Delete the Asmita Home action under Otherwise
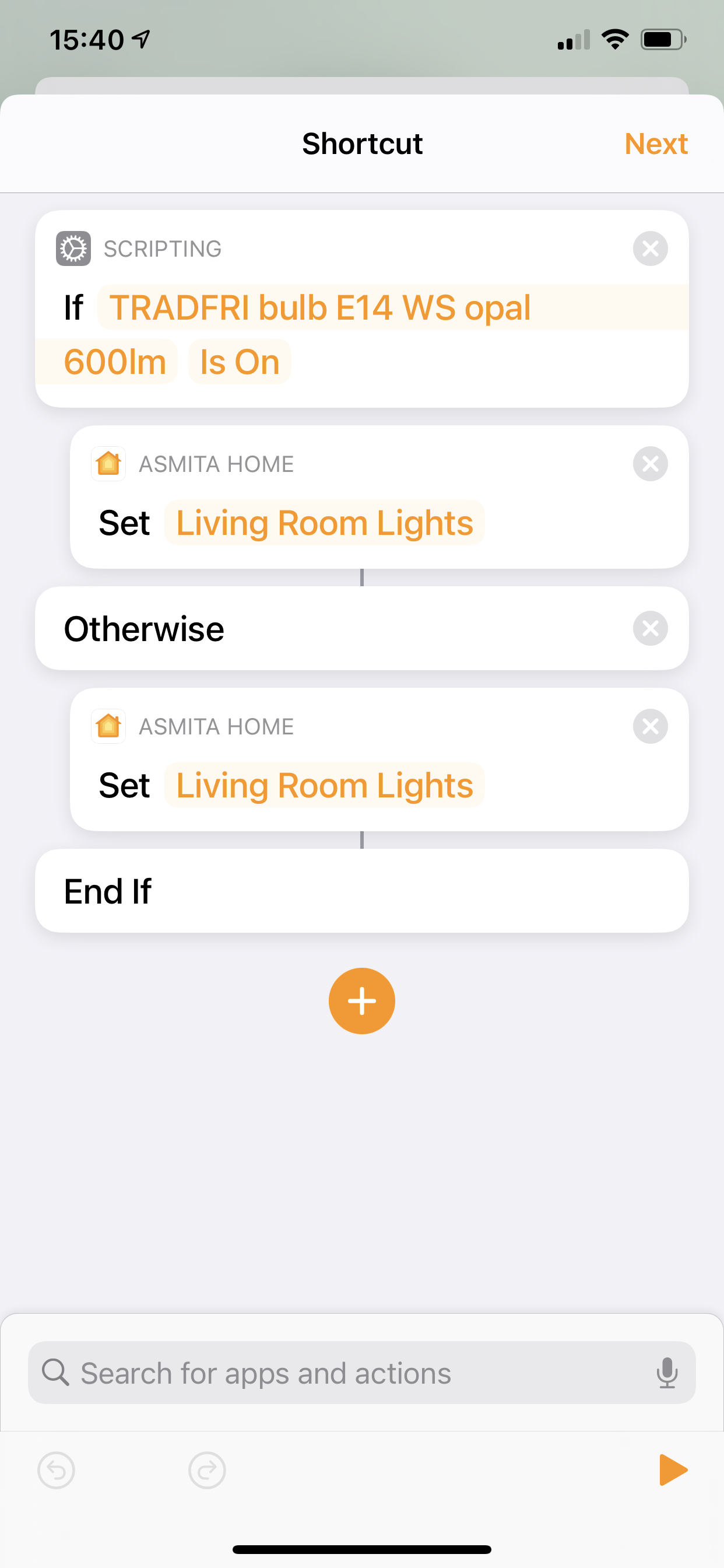Screen dimensions: 724x1568 [x=651, y=727]
